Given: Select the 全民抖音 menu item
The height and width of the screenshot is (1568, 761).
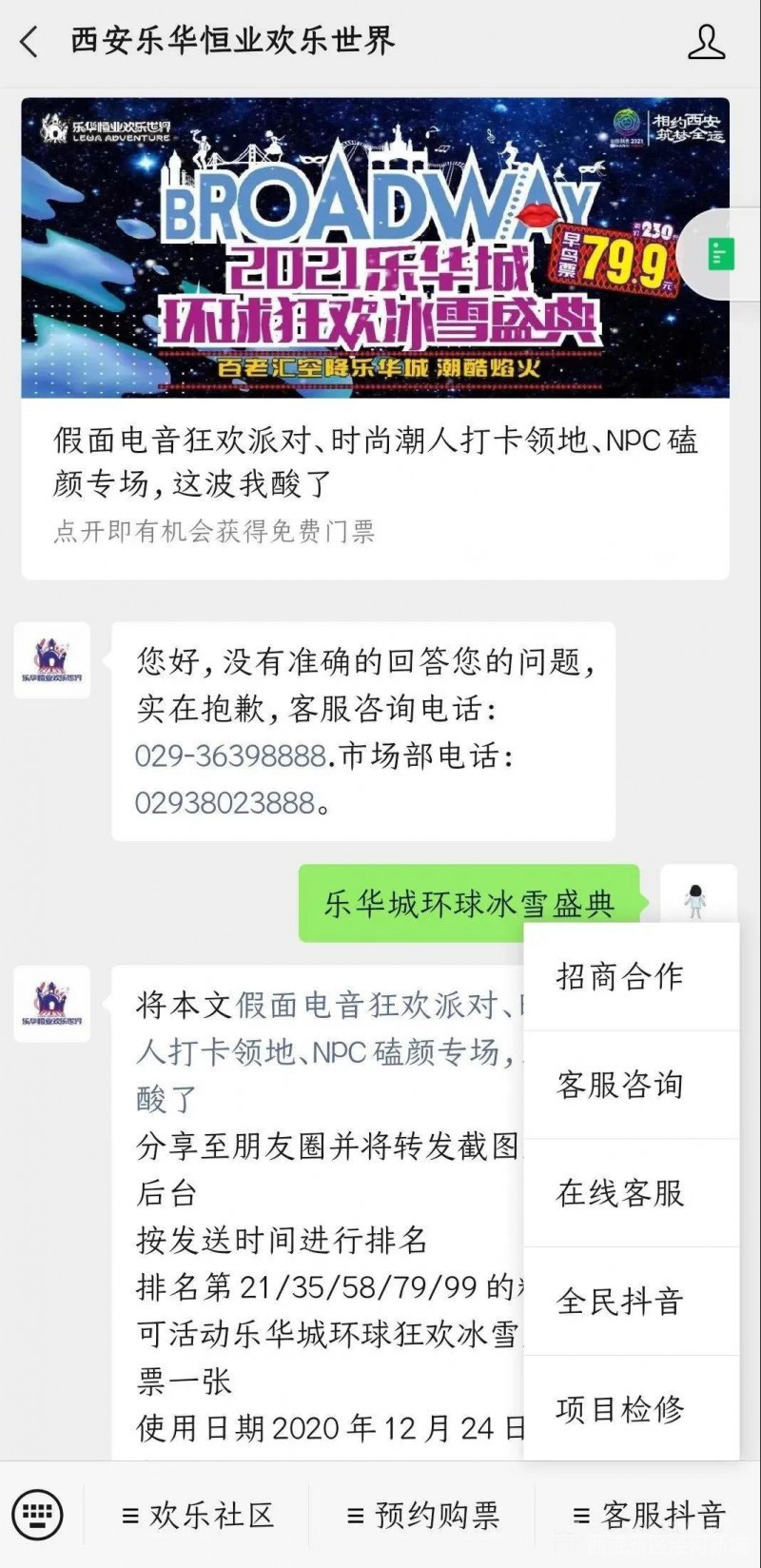Looking at the screenshot, I should pyautogui.click(x=620, y=1302).
